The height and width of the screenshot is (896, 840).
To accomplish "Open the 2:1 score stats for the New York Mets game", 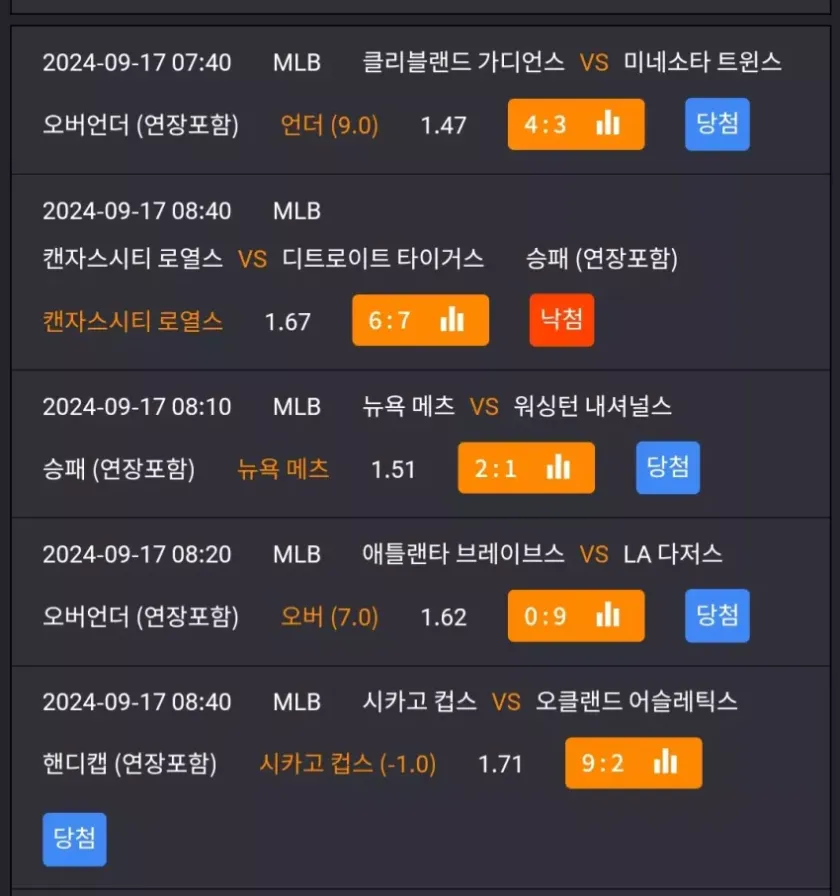I will (526, 468).
